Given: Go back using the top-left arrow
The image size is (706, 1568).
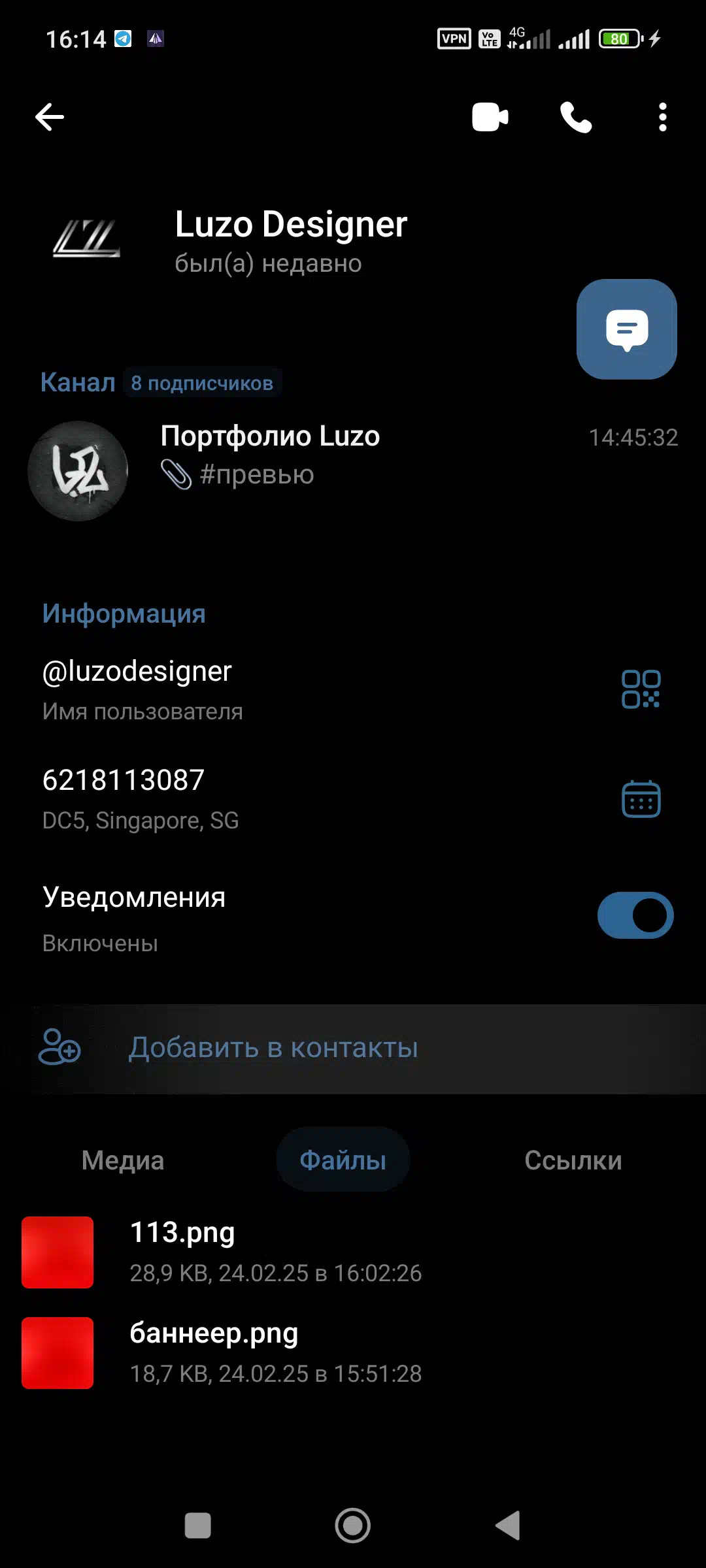Looking at the screenshot, I should (x=50, y=118).
